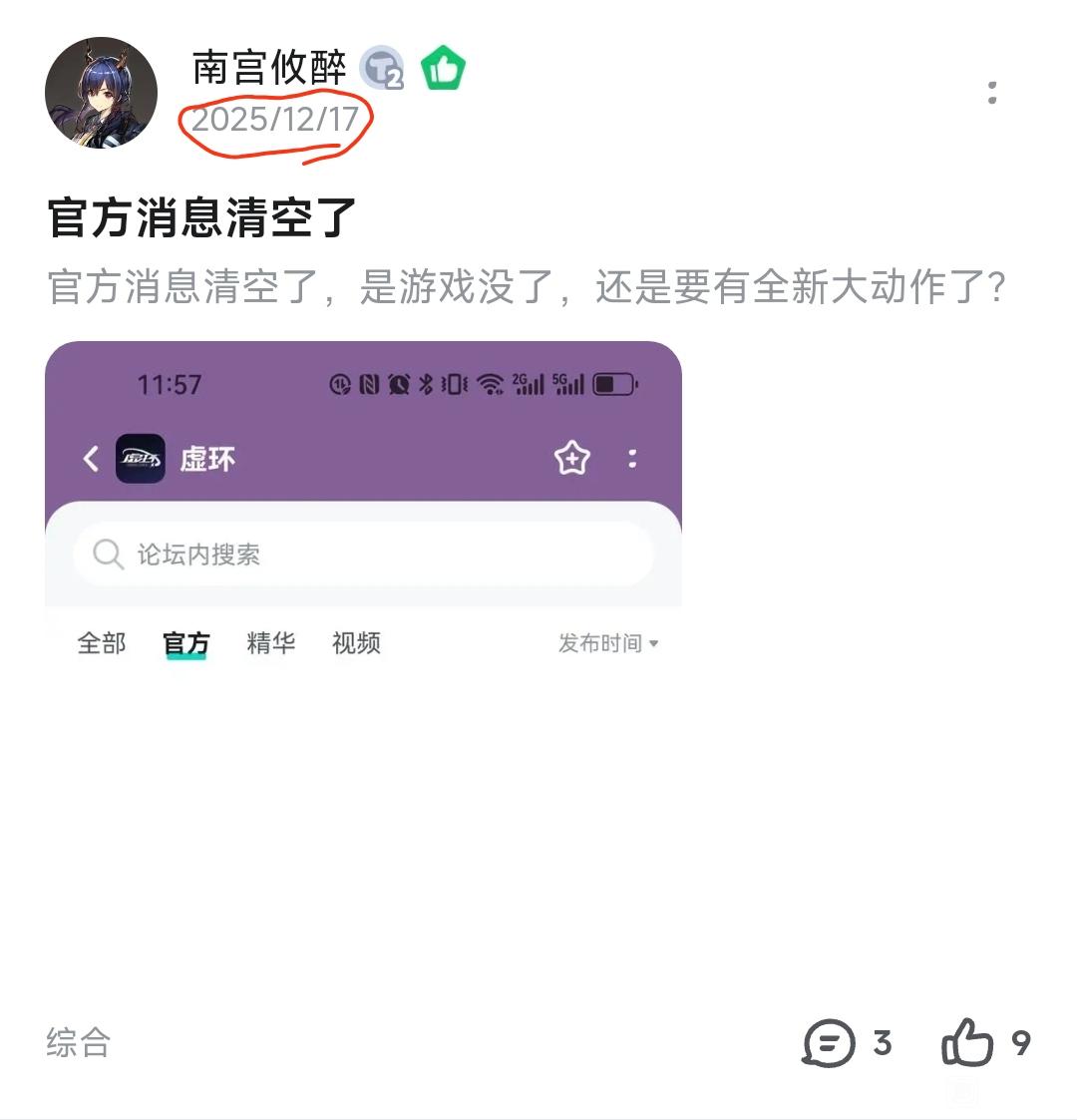Screen dimensions: 1077x1120
Task: Like the post 官方消息清空了
Action: click(x=967, y=1043)
